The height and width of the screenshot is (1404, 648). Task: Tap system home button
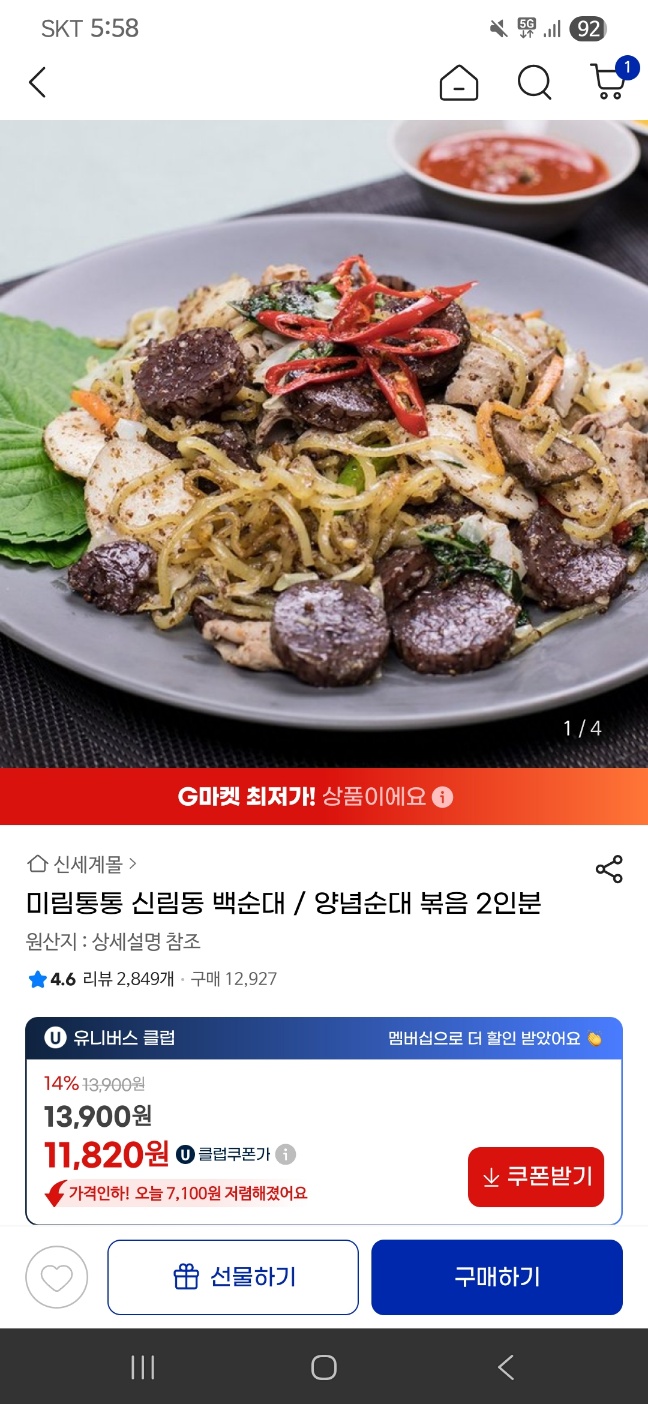[324, 1367]
